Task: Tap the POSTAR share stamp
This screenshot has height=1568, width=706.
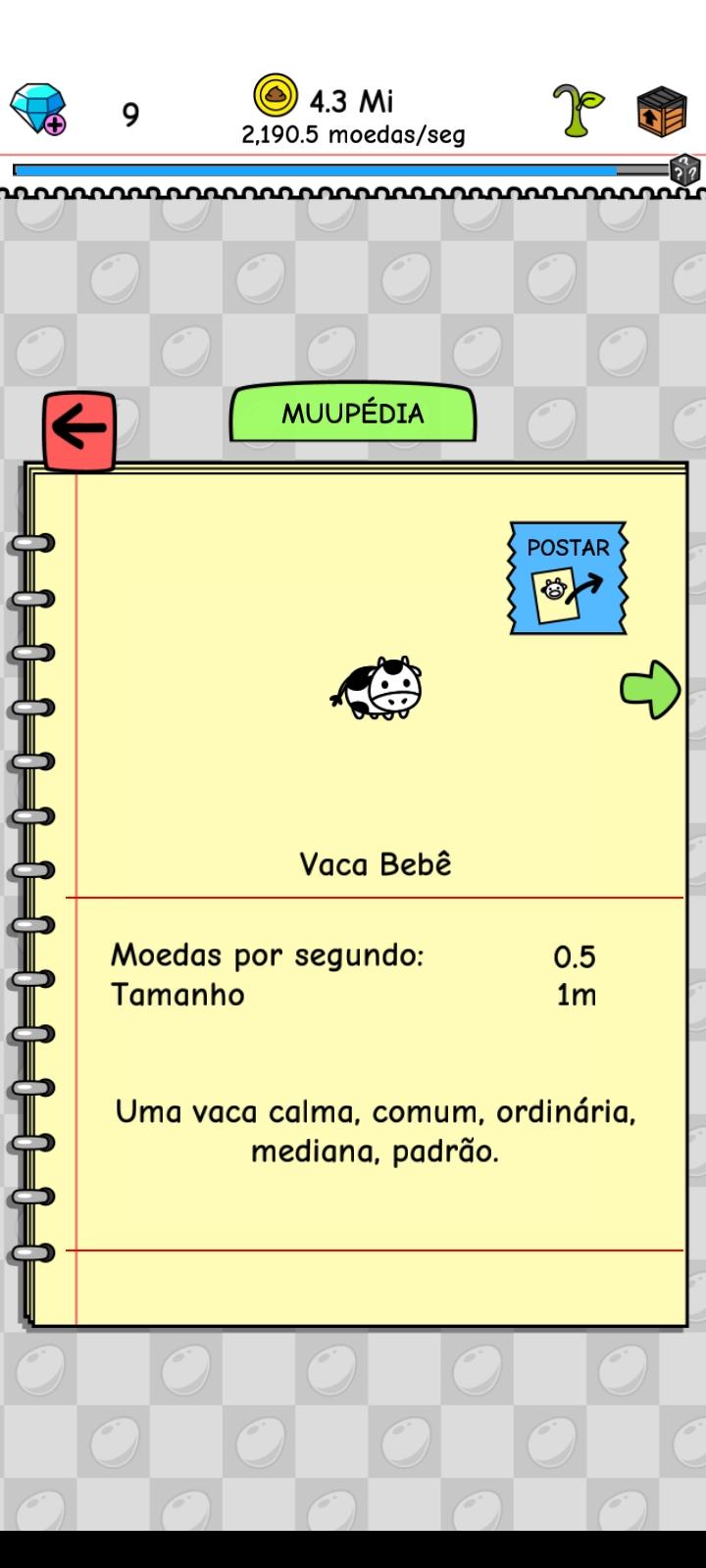Action: point(568,578)
